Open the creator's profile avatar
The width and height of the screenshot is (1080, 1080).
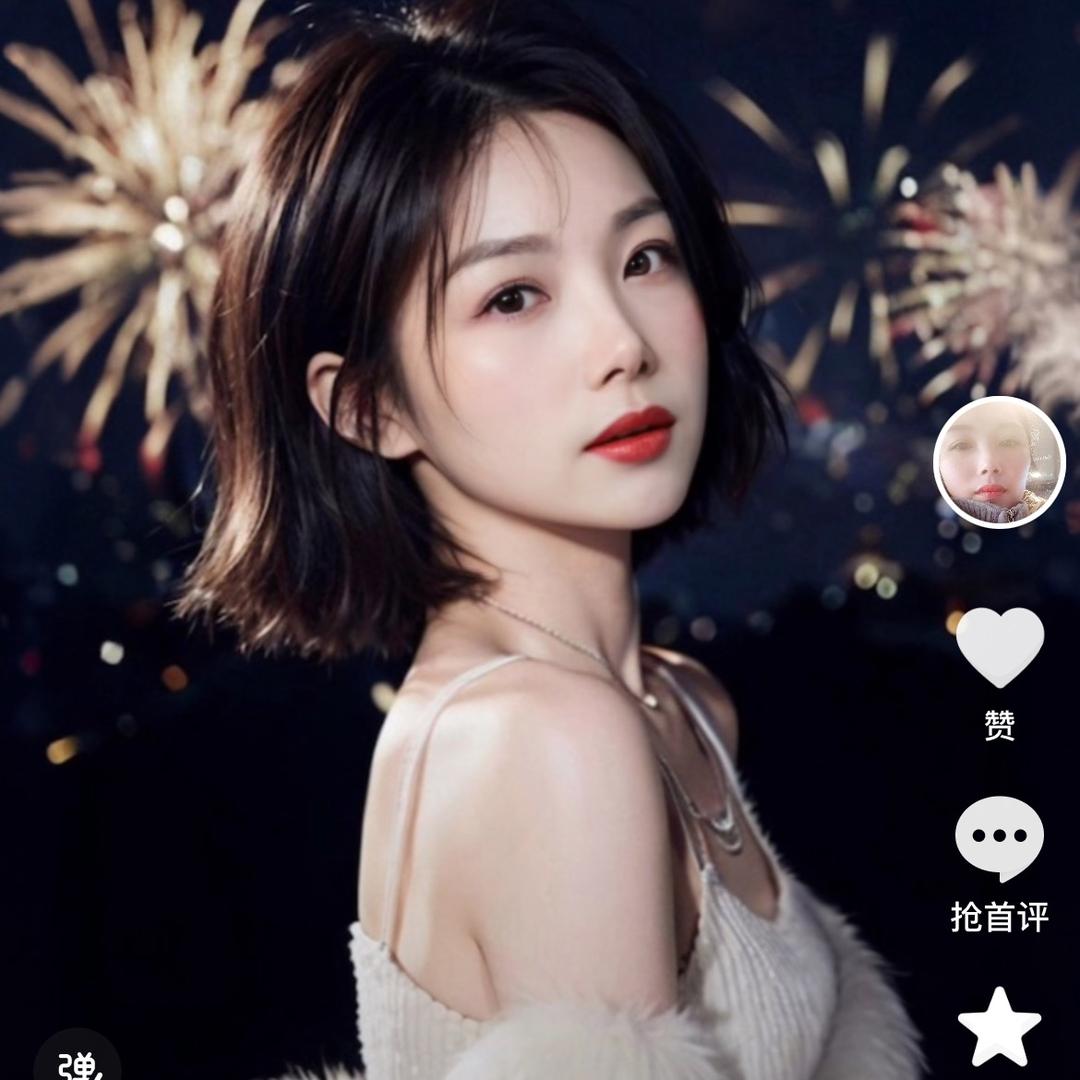(998, 462)
